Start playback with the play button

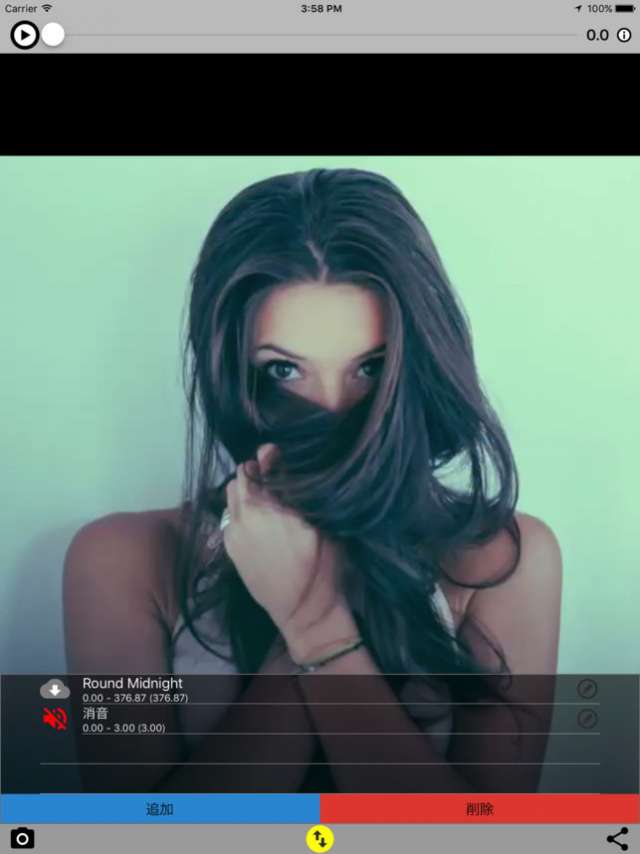[24, 35]
